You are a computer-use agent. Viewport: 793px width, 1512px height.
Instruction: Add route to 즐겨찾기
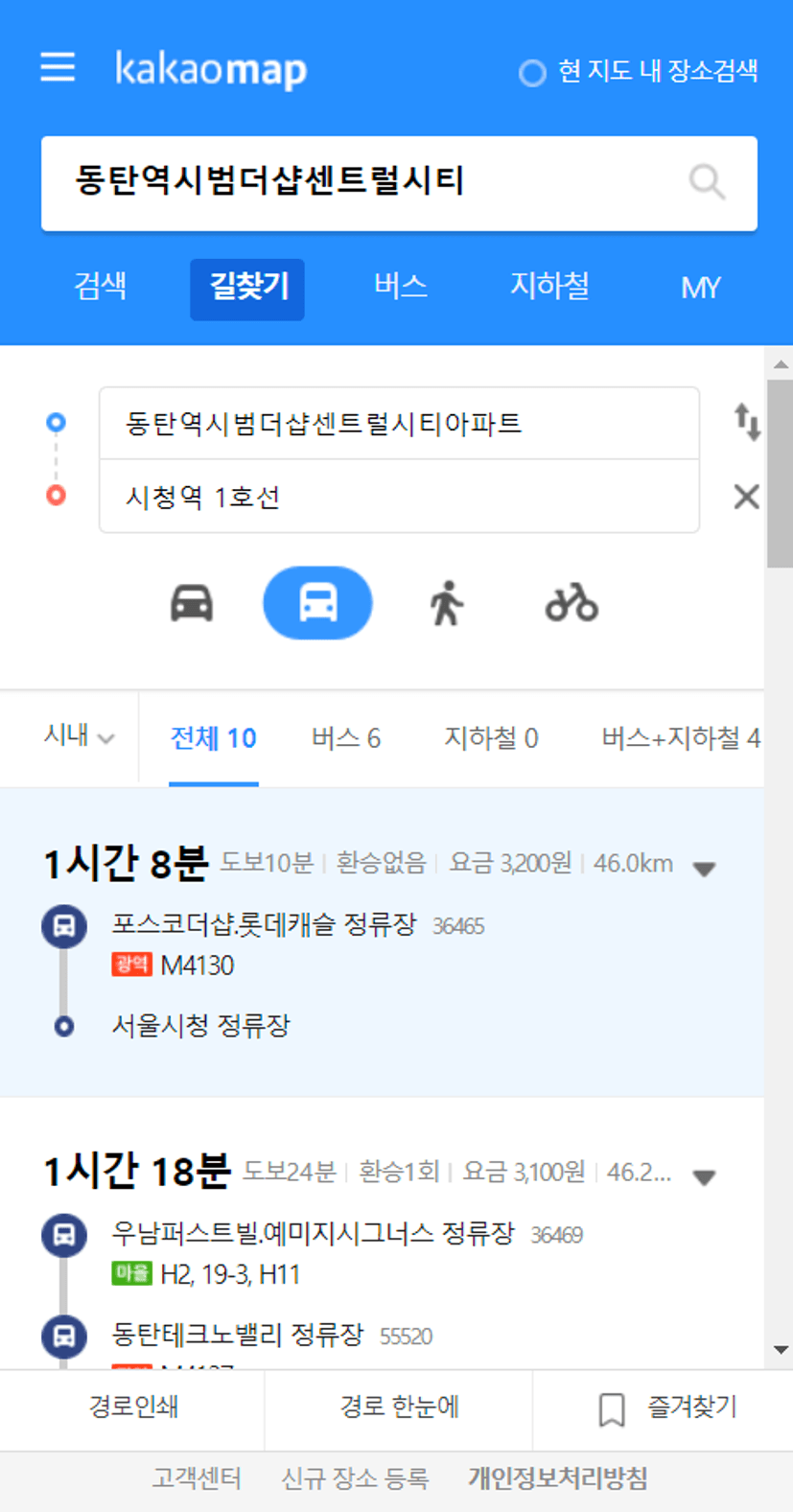(667, 1407)
